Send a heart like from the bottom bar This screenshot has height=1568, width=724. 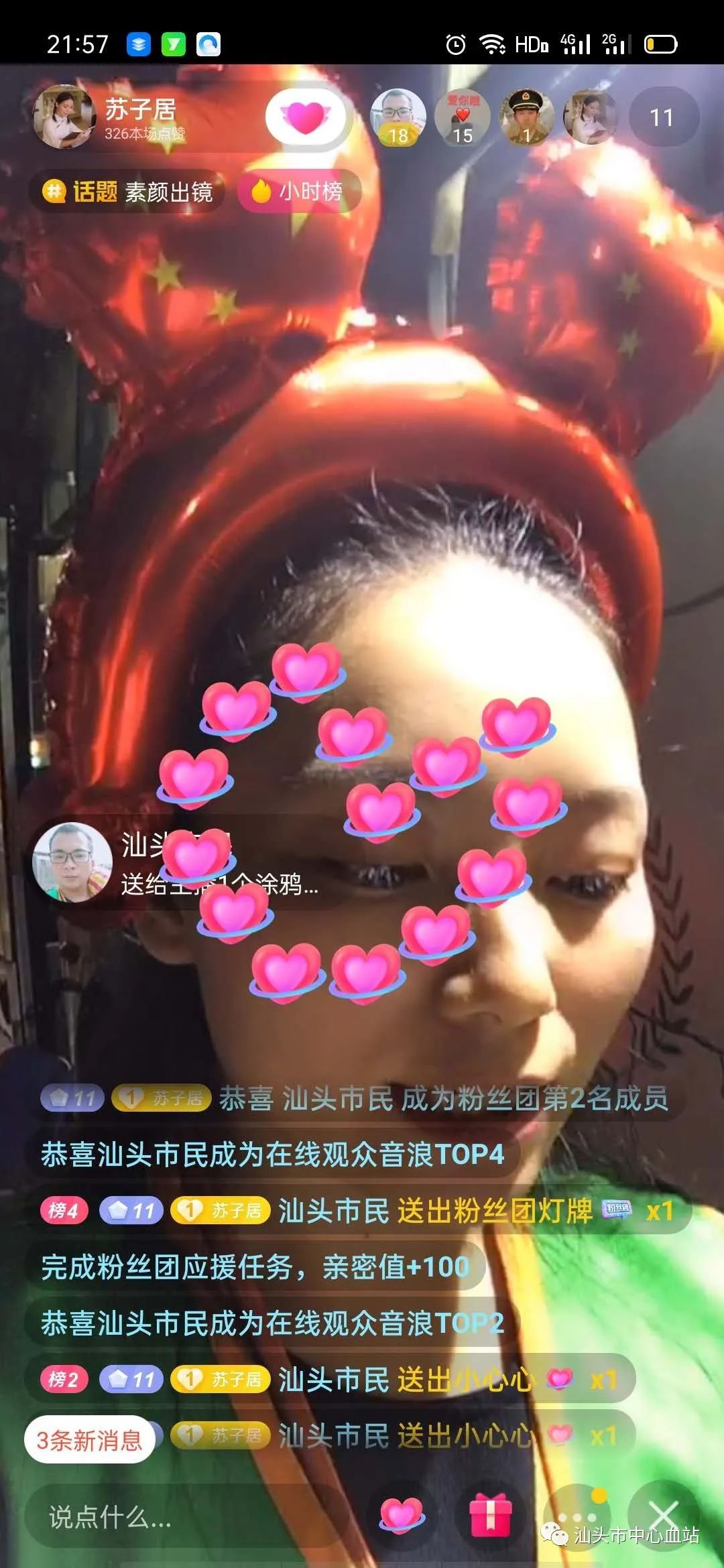tap(402, 1515)
